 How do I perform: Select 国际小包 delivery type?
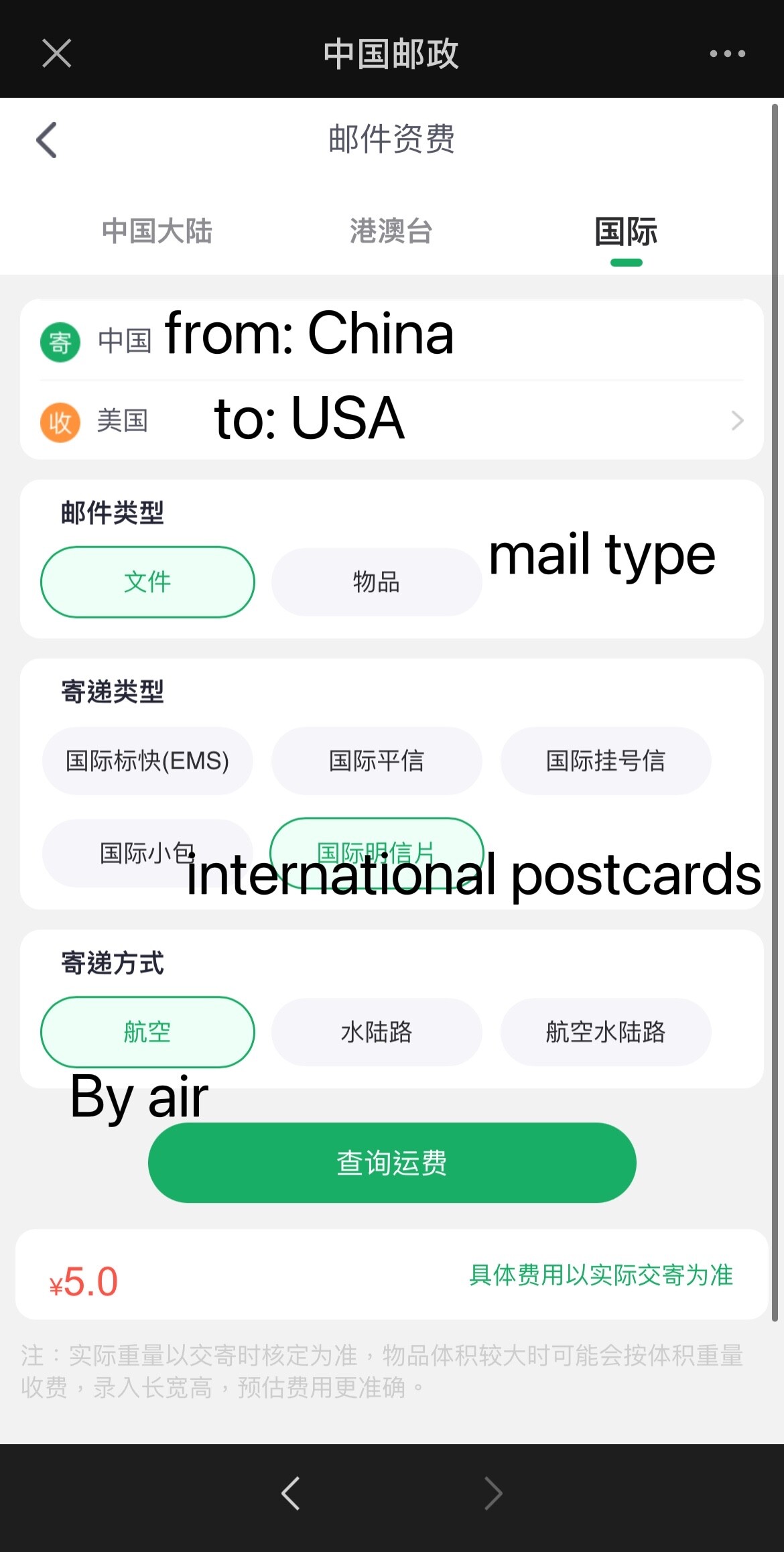pyautogui.click(x=147, y=853)
